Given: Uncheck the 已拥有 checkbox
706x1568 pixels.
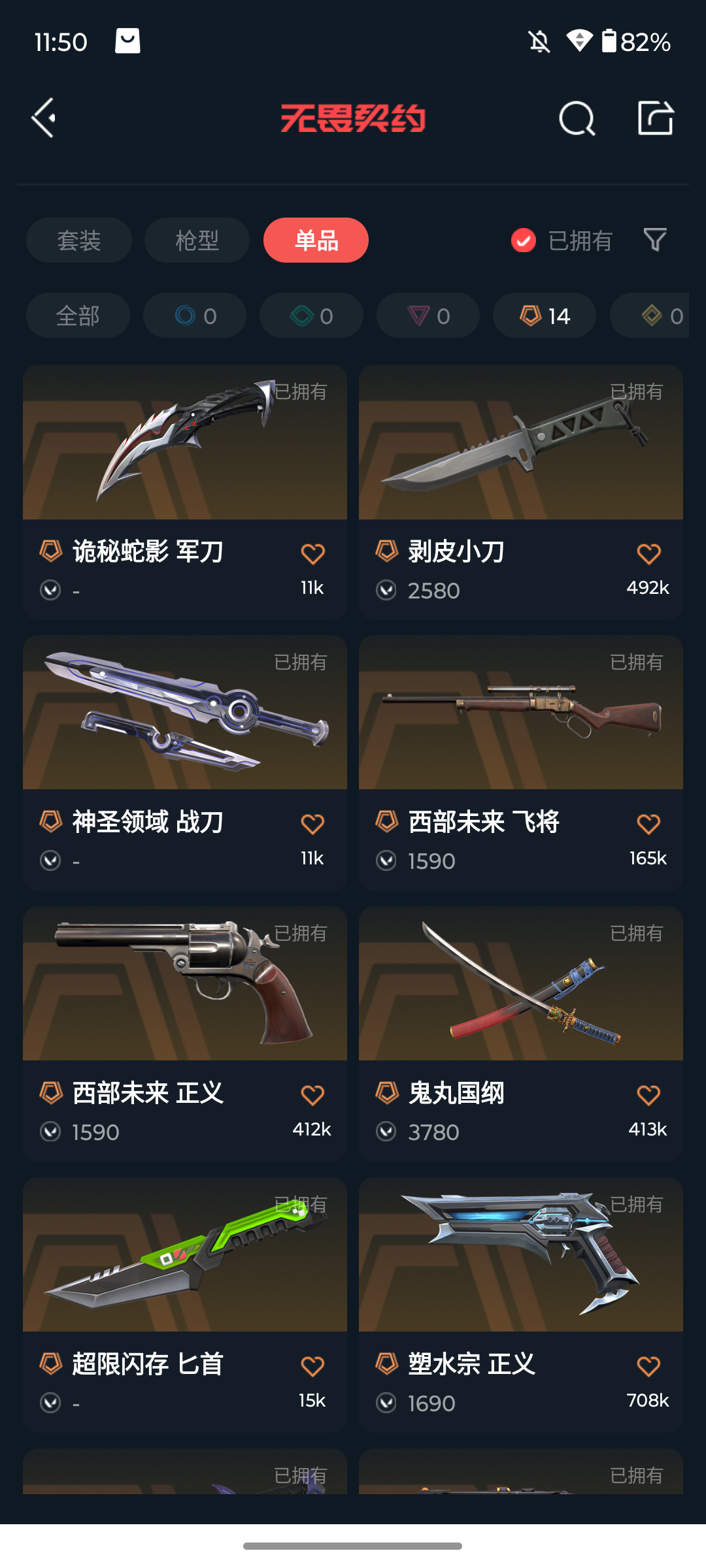Looking at the screenshot, I should click(x=524, y=240).
